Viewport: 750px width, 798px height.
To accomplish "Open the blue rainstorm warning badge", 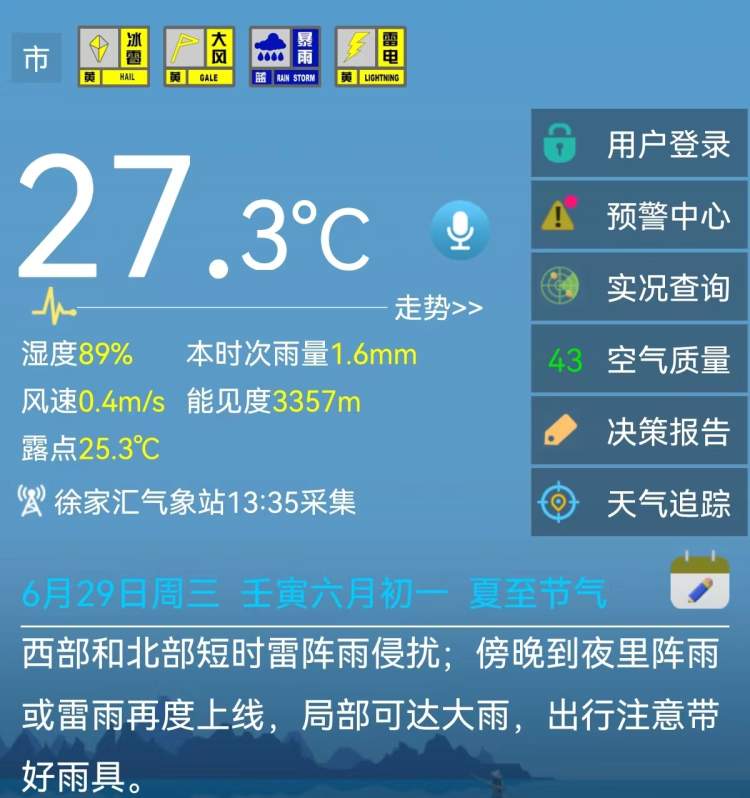I will [x=285, y=57].
